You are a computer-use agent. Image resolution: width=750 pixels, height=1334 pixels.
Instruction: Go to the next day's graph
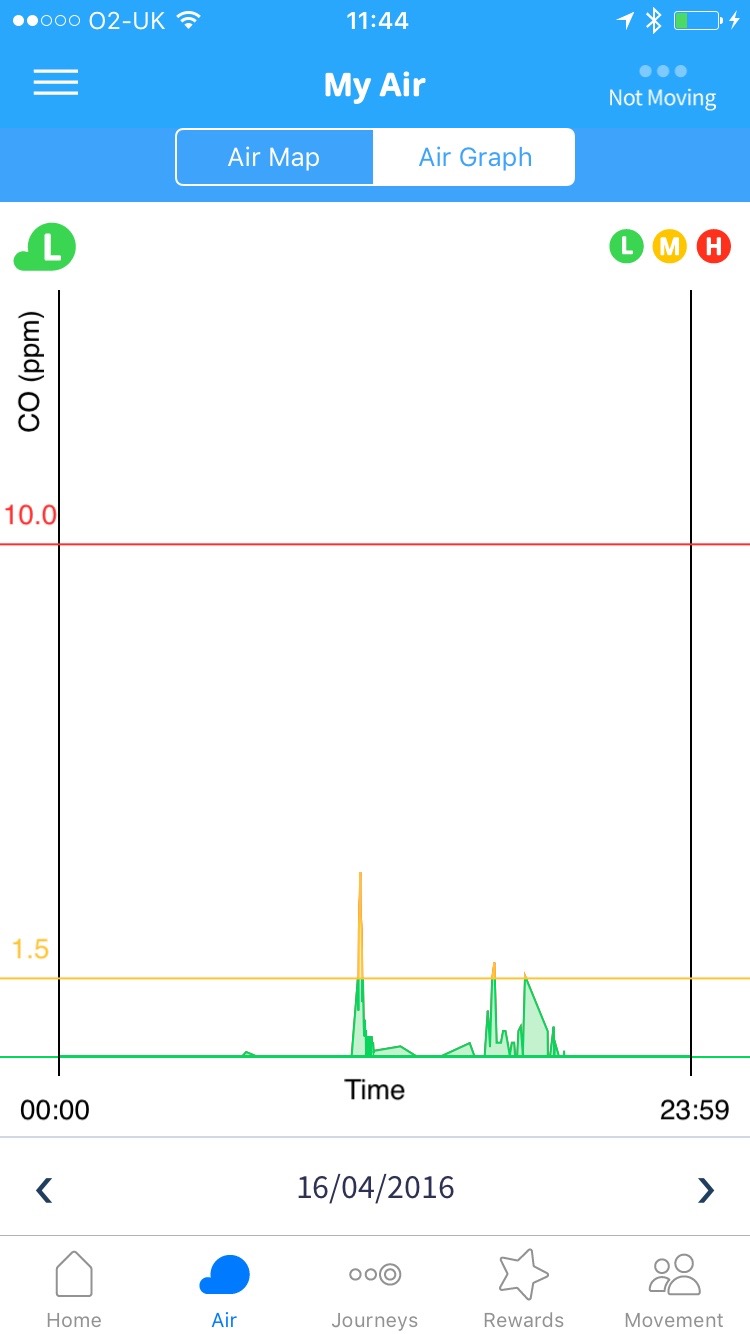tap(706, 1189)
